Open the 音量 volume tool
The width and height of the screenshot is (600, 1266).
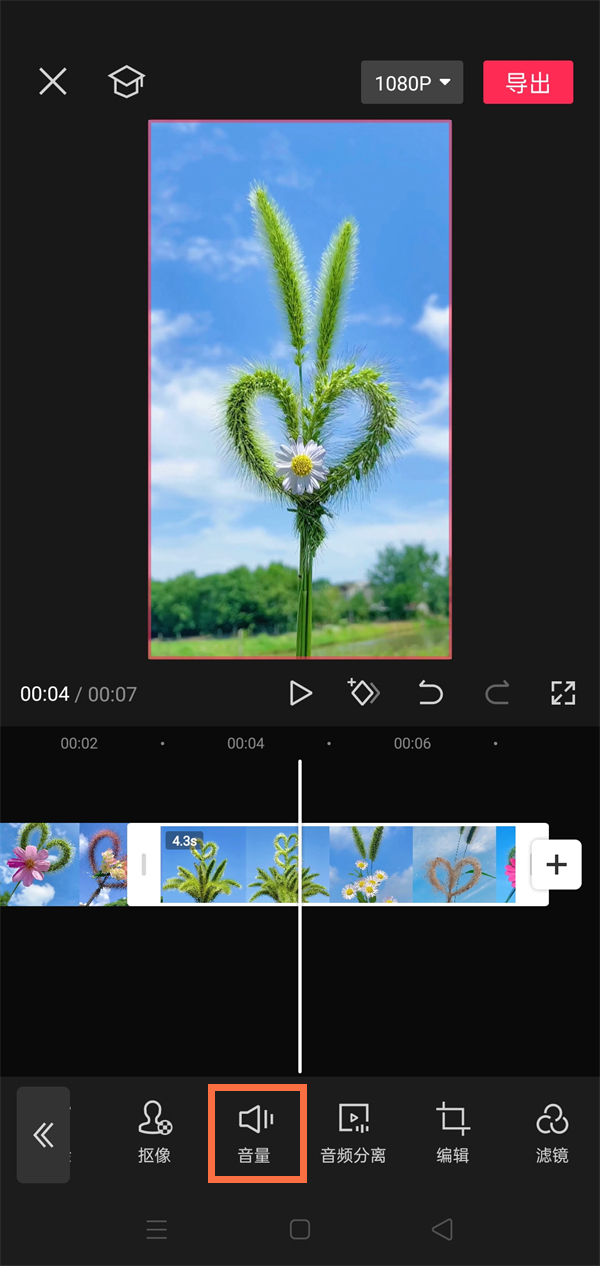pyautogui.click(x=255, y=1134)
